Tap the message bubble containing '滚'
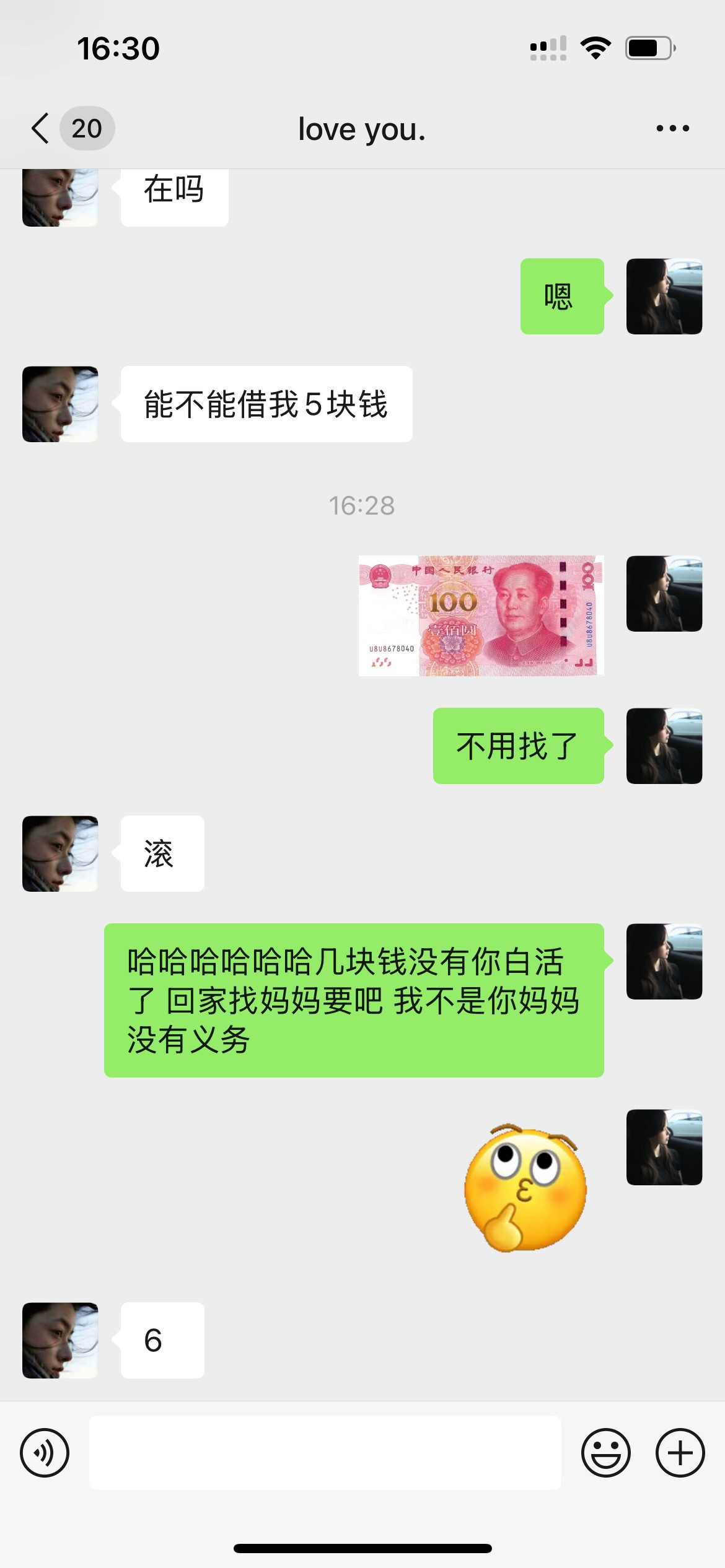 point(162,855)
